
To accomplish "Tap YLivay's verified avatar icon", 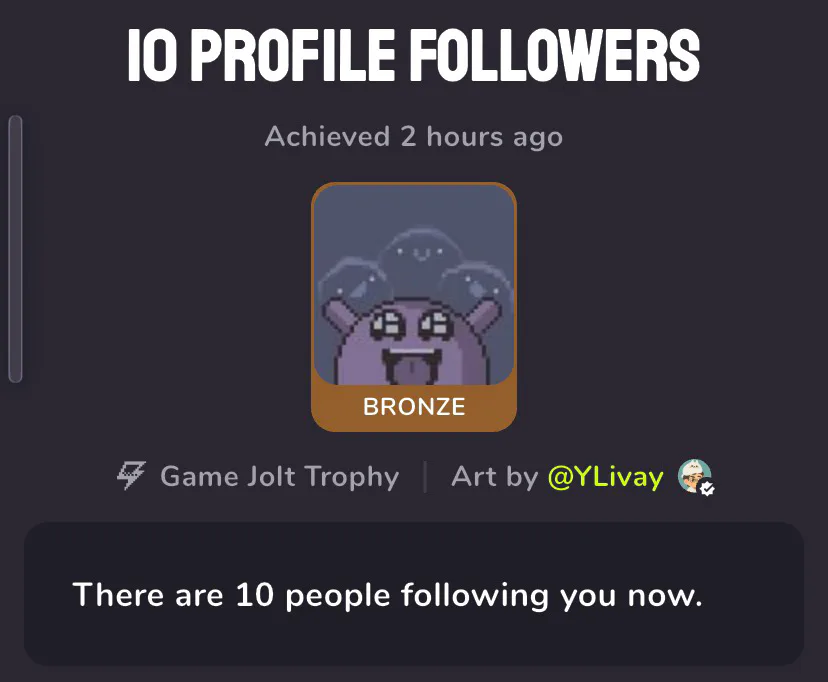I will (x=695, y=477).
